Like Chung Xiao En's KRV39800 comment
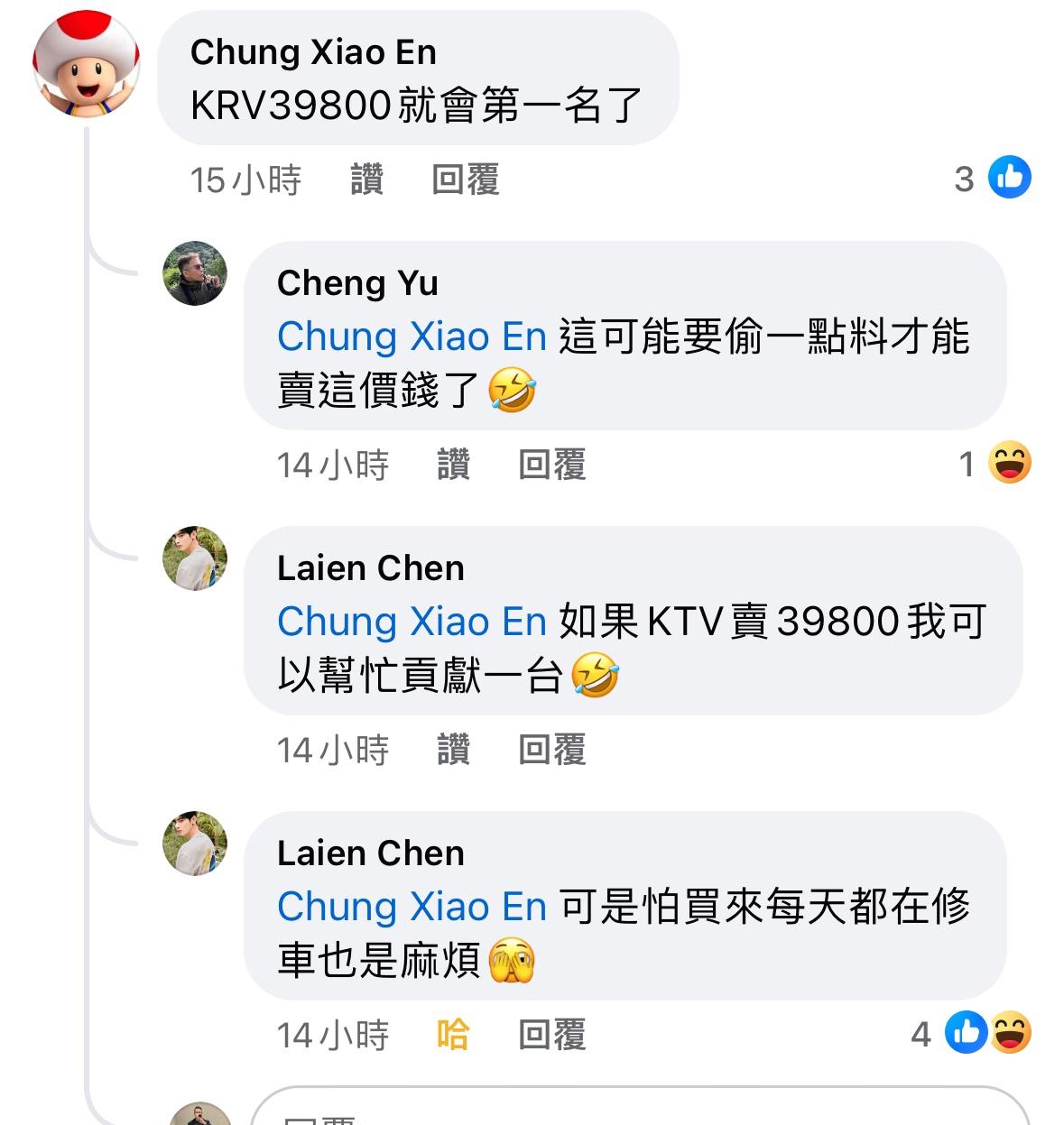Image resolution: width=1064 pixels, height=1125 pixels. coord(366,180)
